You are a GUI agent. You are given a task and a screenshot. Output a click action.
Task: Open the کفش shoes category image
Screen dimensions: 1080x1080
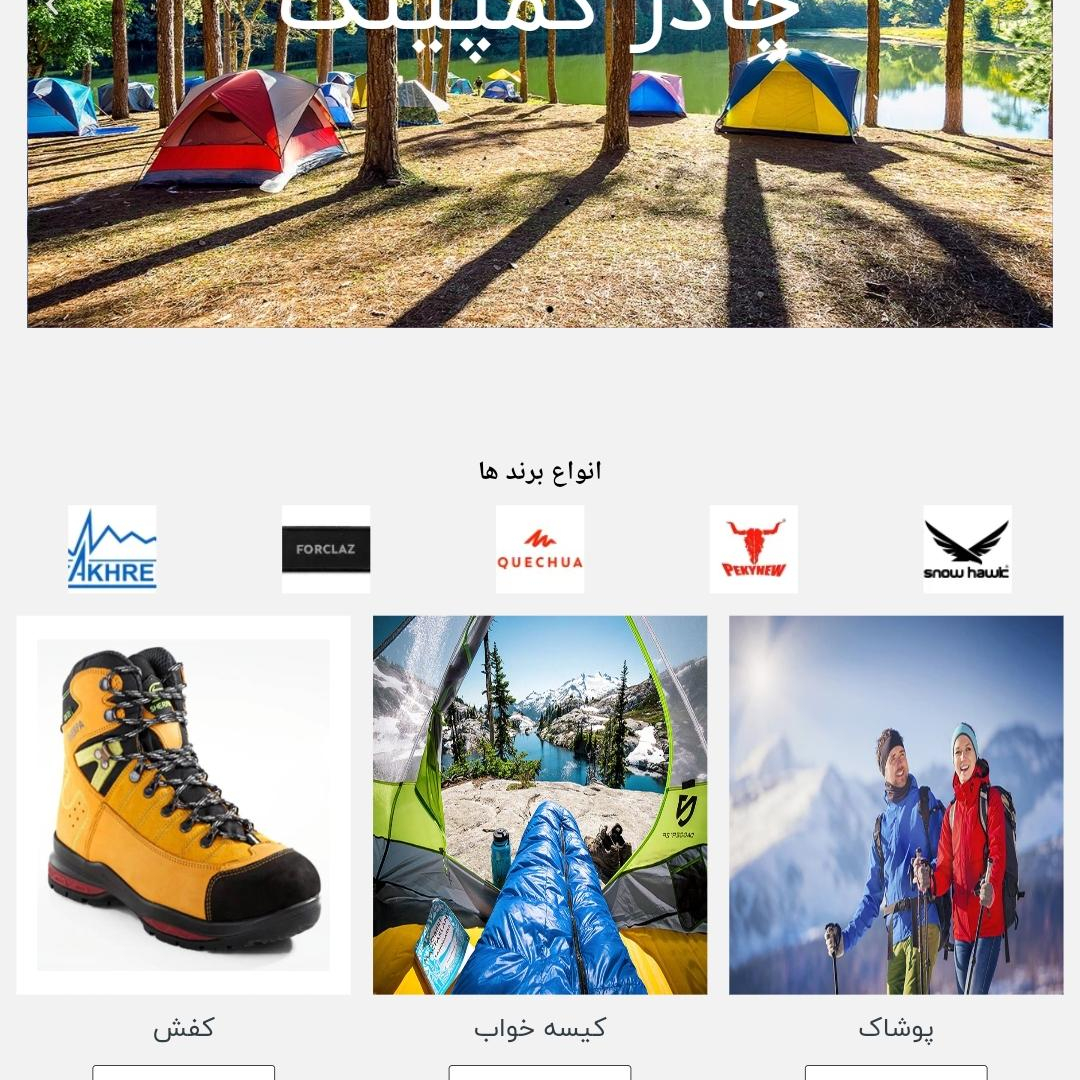(183, 805)
